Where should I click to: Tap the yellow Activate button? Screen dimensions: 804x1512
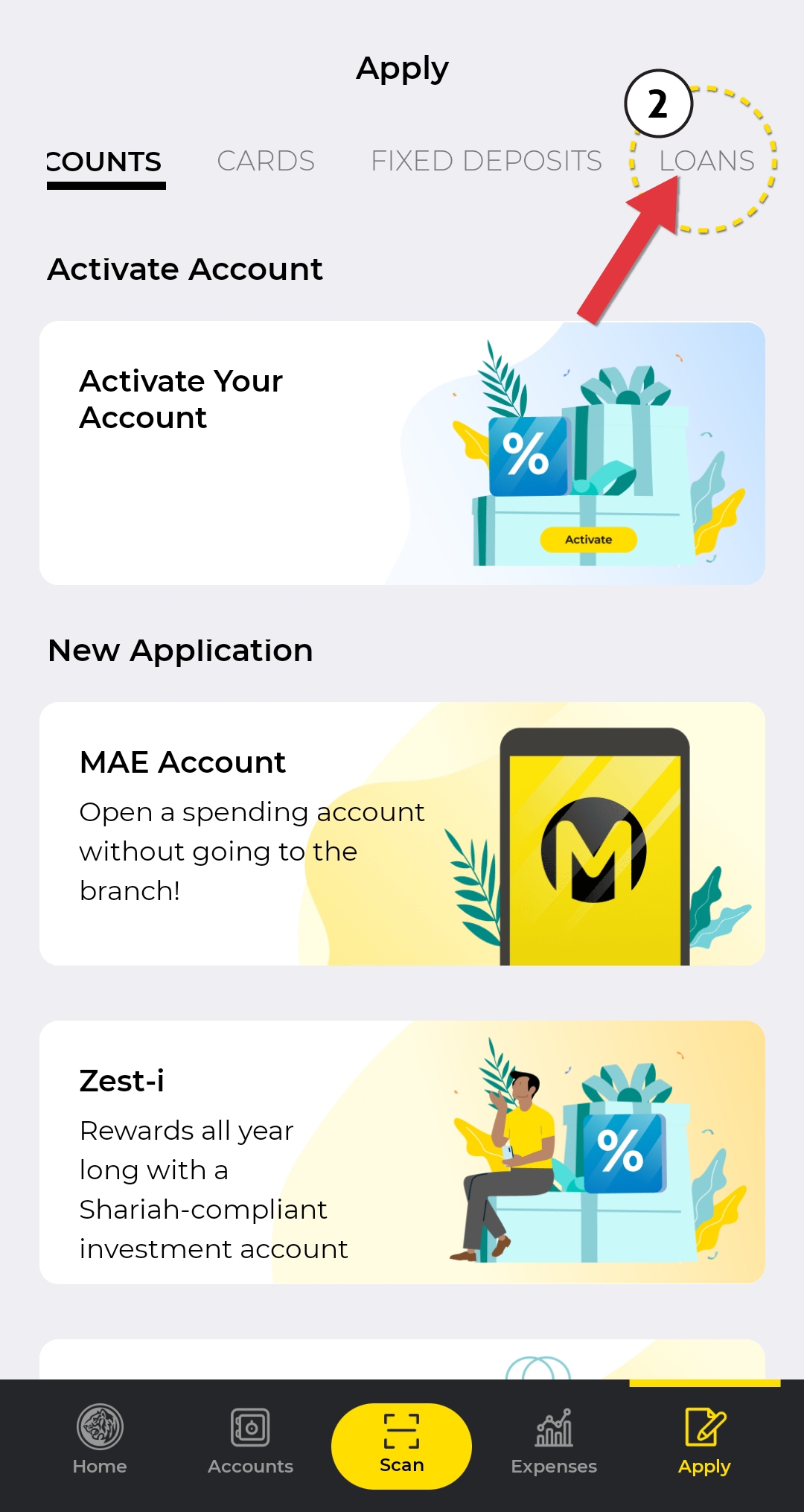coord(588,540)
